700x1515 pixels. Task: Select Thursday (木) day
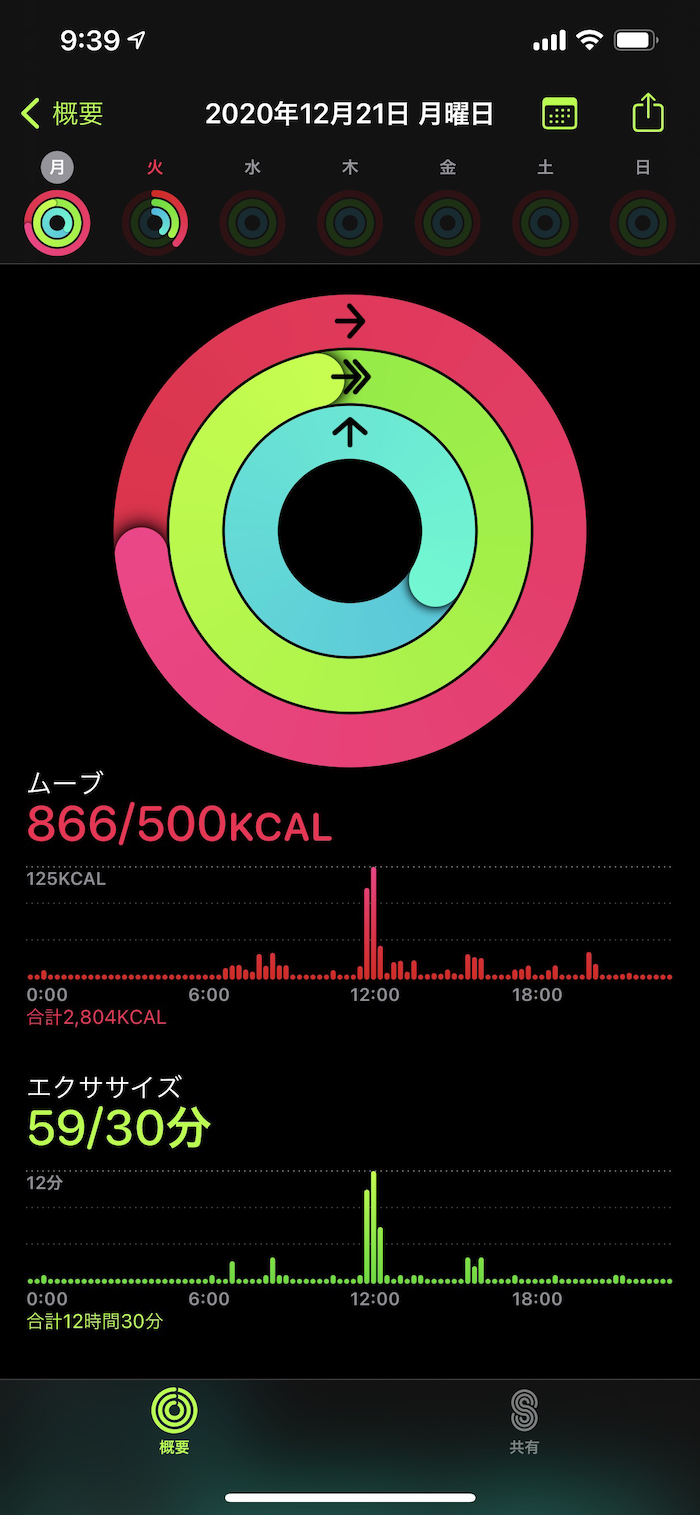pyautogui.click(x=350, y=205)
